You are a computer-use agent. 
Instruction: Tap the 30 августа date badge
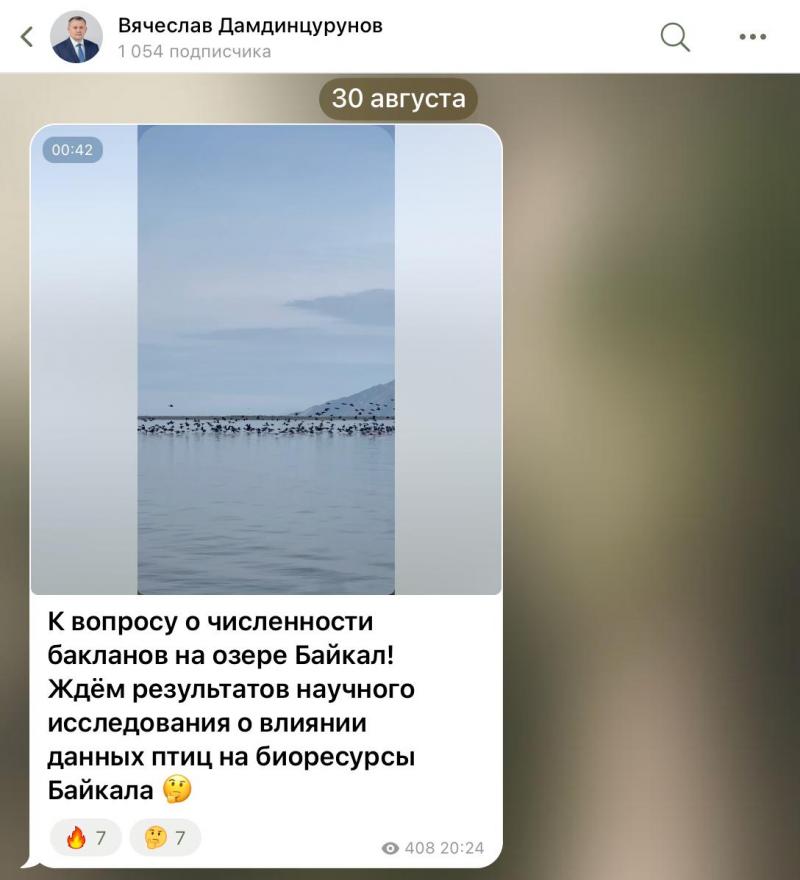[x=398, y=99]
